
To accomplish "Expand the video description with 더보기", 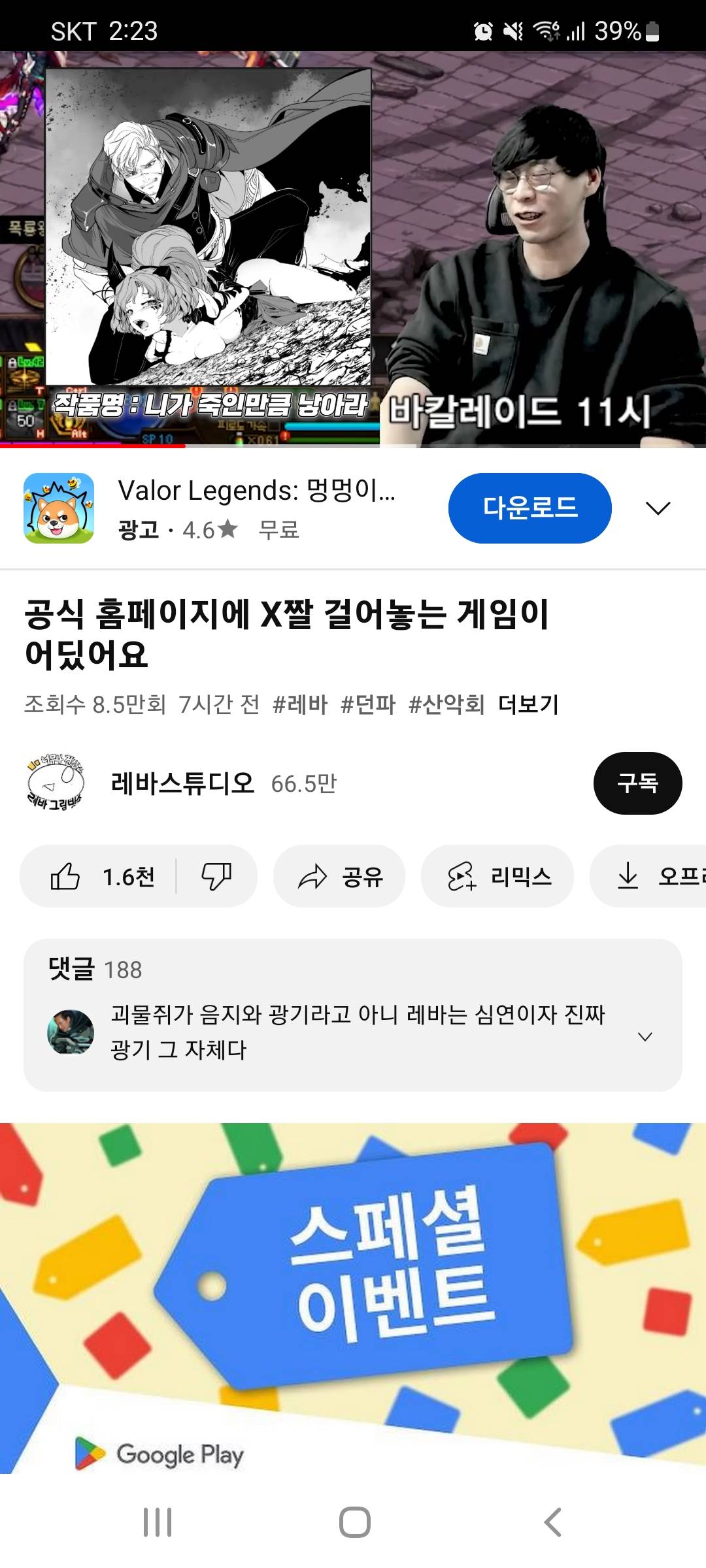I will pyautogui.click(x=528, y=704).
